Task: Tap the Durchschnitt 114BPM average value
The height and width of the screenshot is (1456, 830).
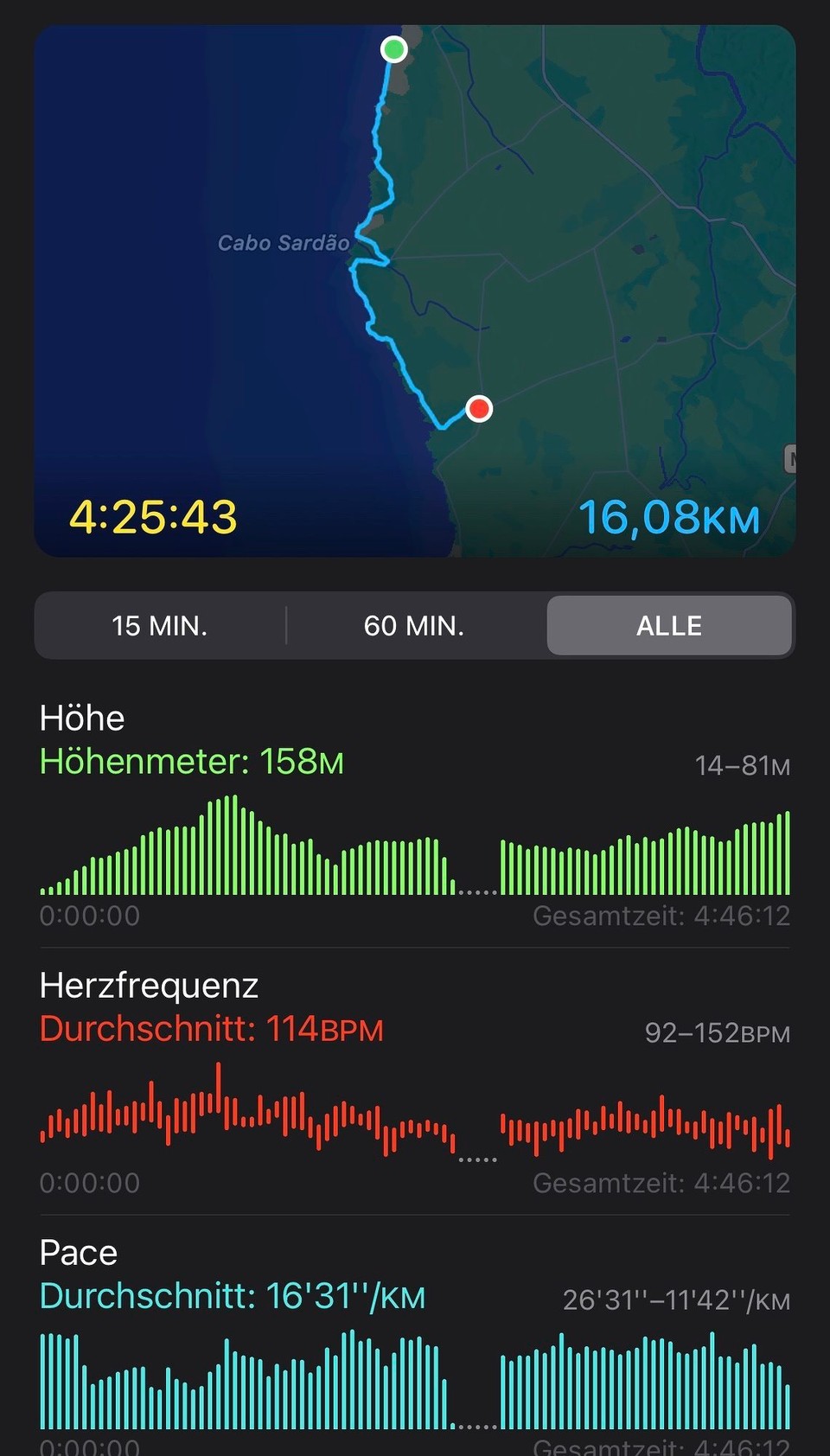Action: point(210,1029)
